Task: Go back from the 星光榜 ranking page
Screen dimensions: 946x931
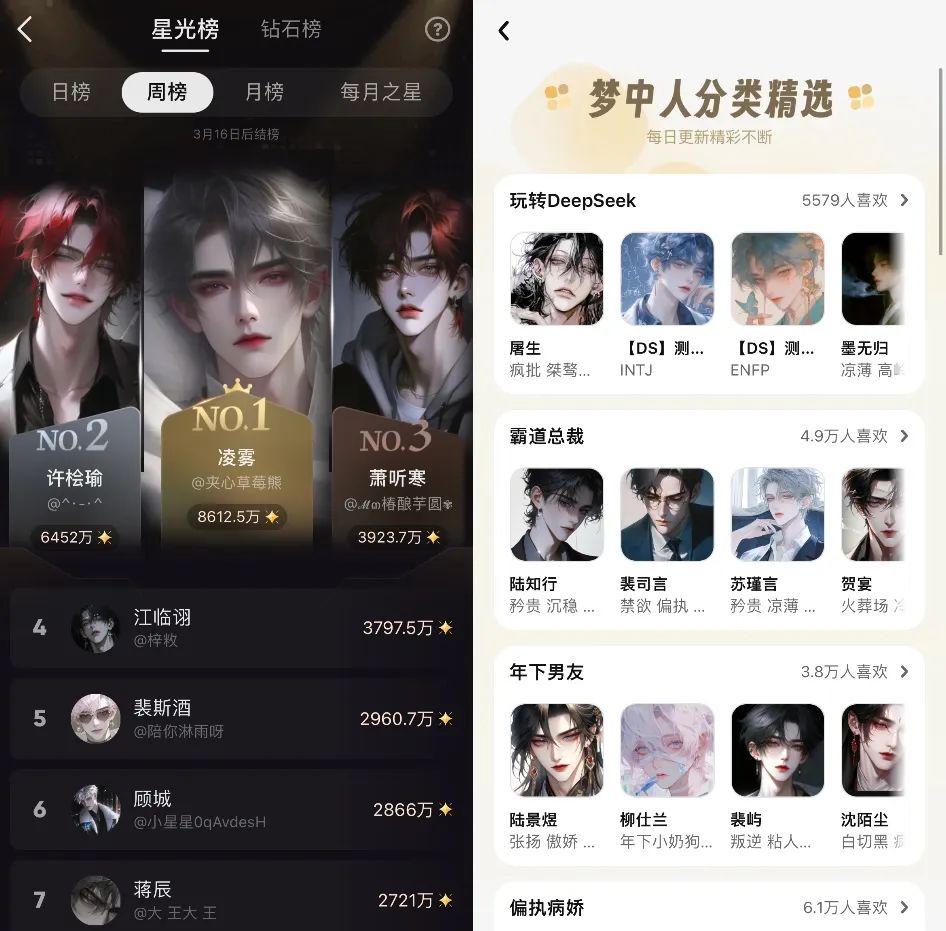Action: [25, 30]
